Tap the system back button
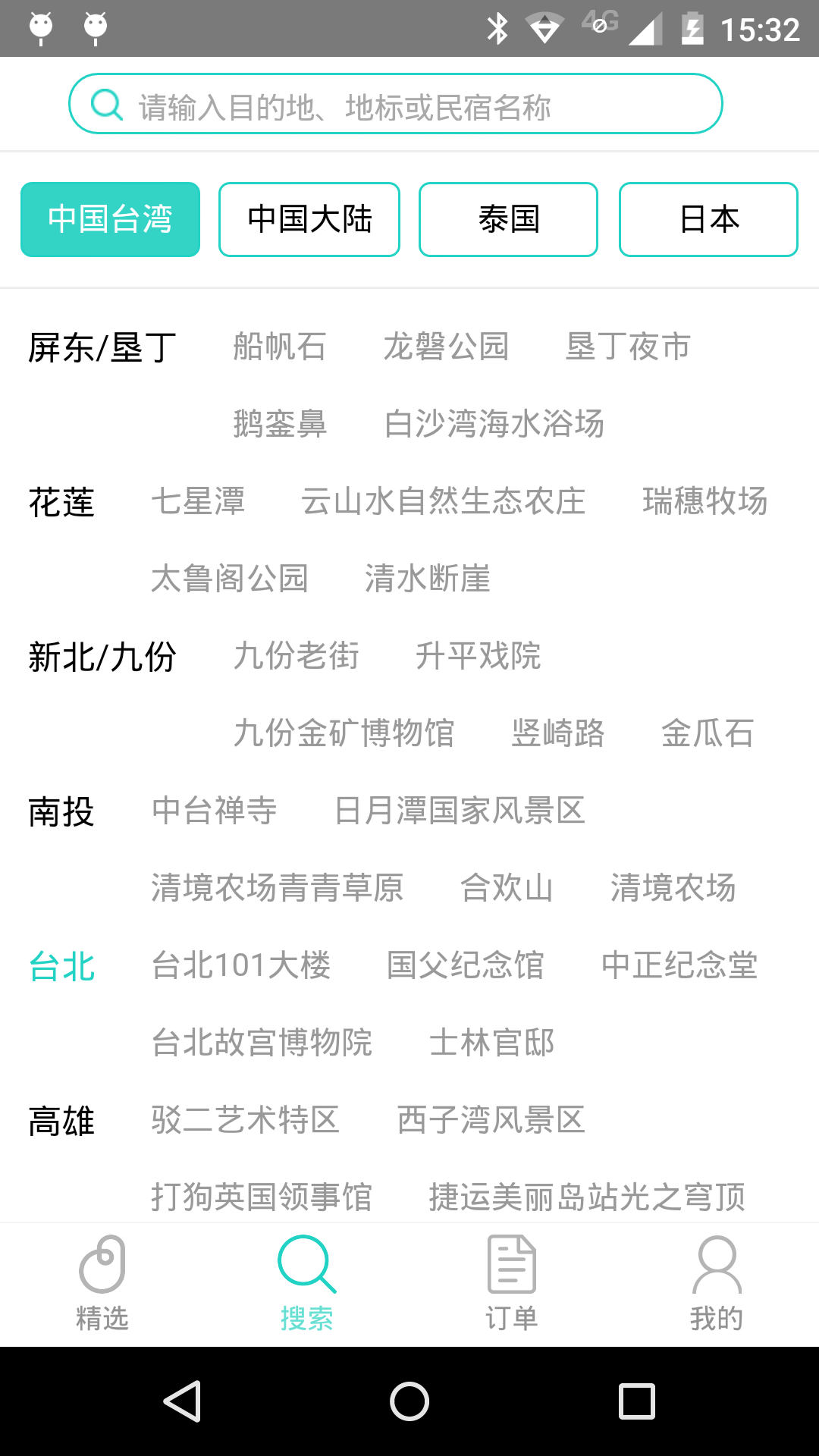The width and height of the screenshot is (819, 1456). (183, 1401)
